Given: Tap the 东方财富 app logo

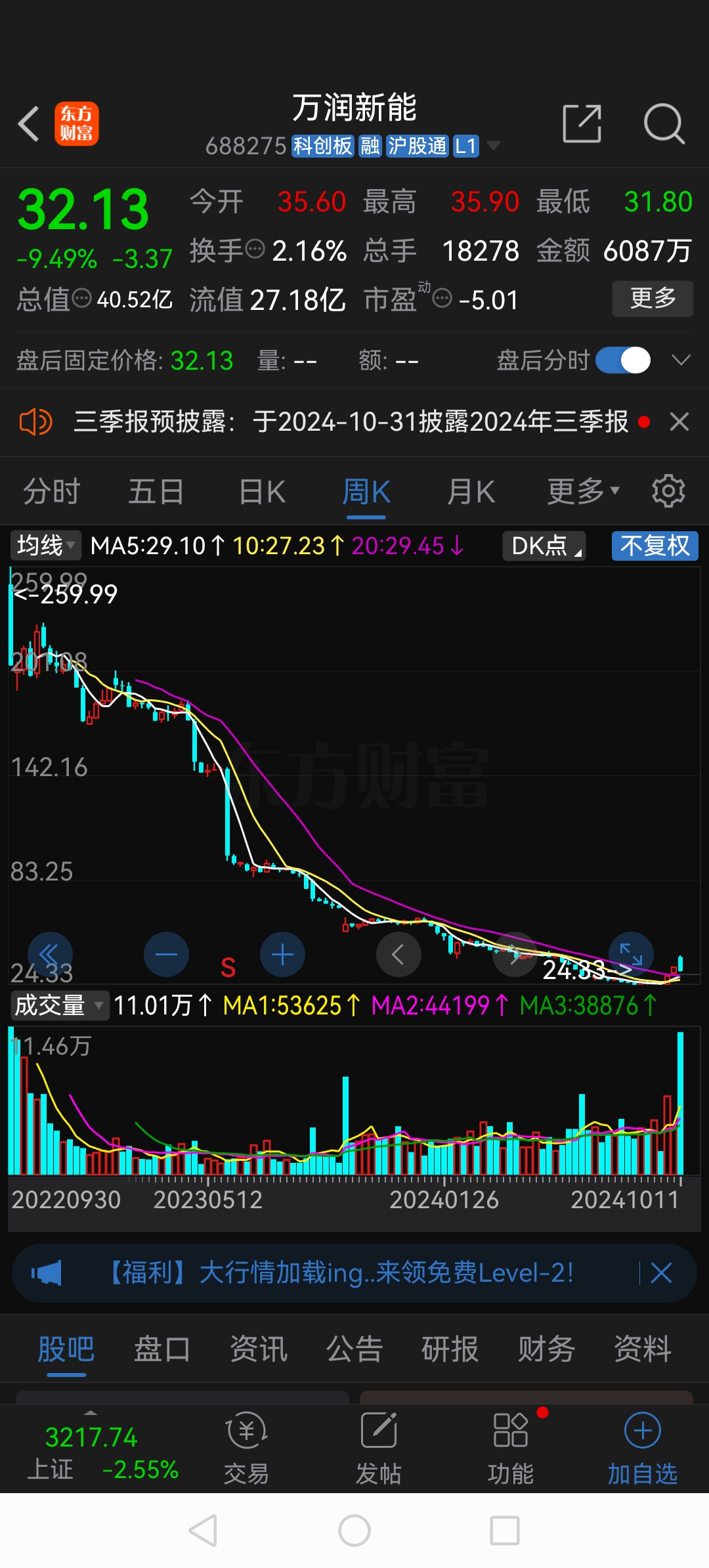Looking at the screenshot, I should pyautogui.click(x=76, y=123).
